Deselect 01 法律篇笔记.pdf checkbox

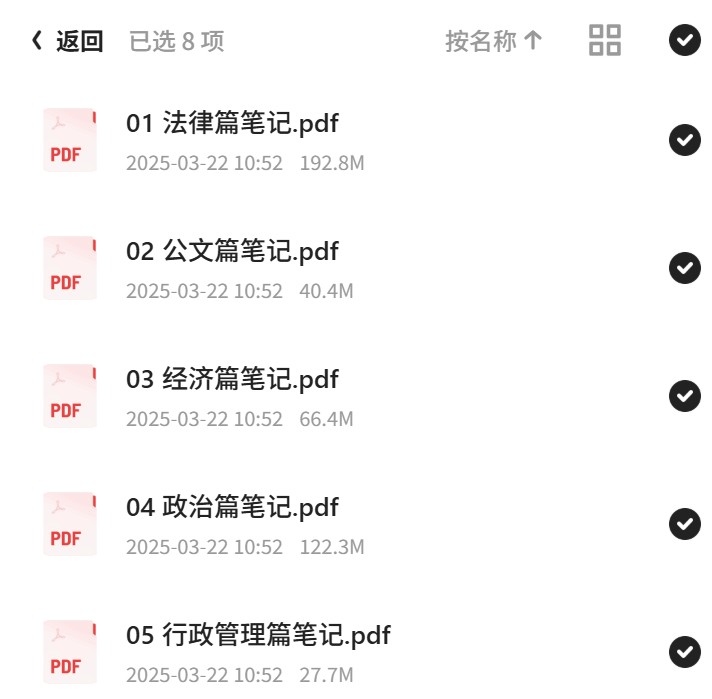685,140
